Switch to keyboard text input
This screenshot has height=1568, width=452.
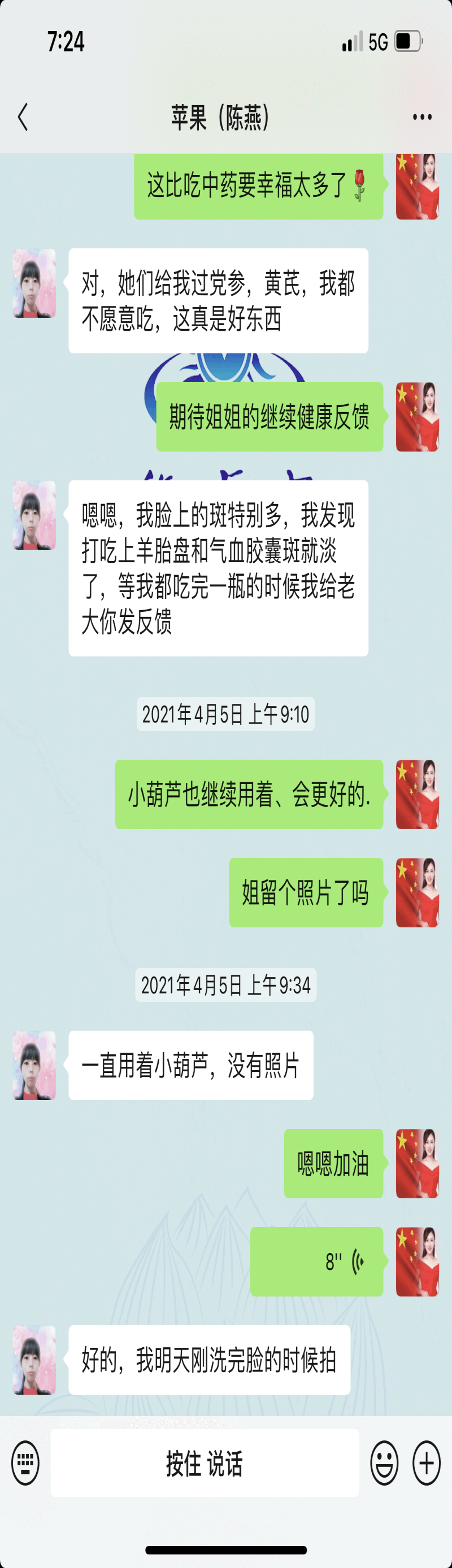pos(25,1462)
